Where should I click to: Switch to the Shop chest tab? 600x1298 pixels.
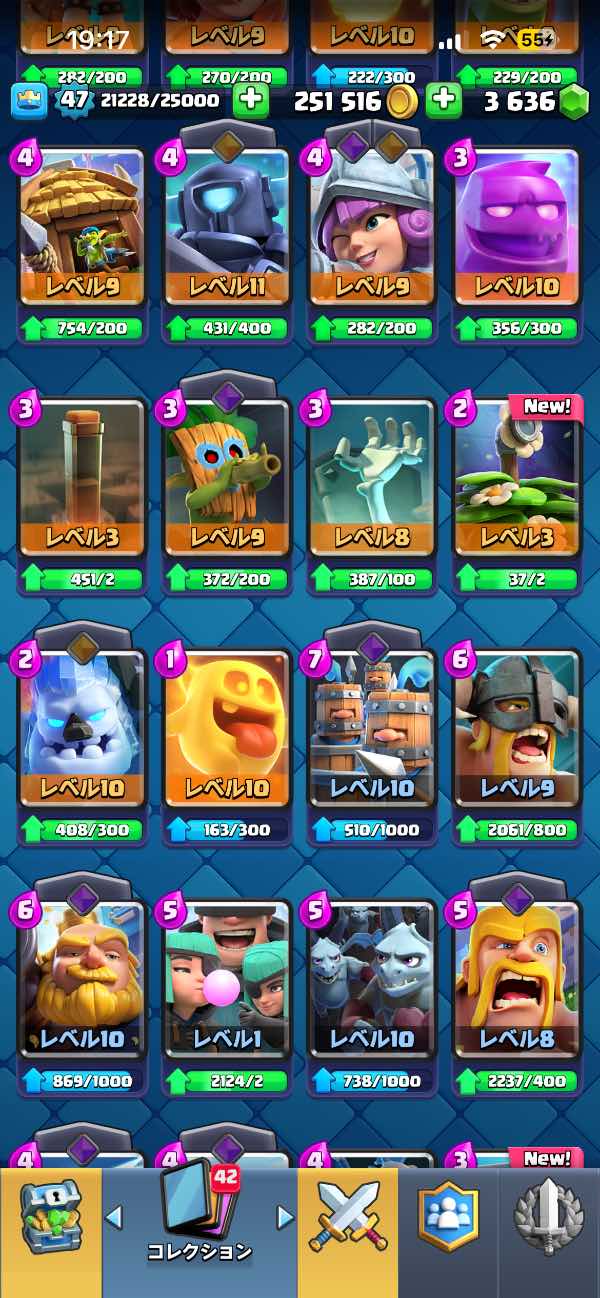(x=49, y=1230)
